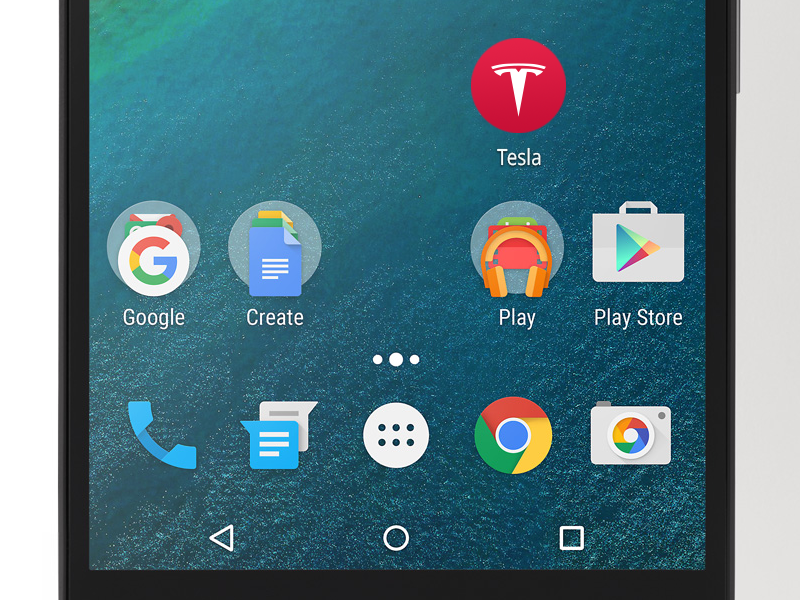Viewport: 800px width, 600px height.
Task: Open the Play folder
Action: coord(517,249)
